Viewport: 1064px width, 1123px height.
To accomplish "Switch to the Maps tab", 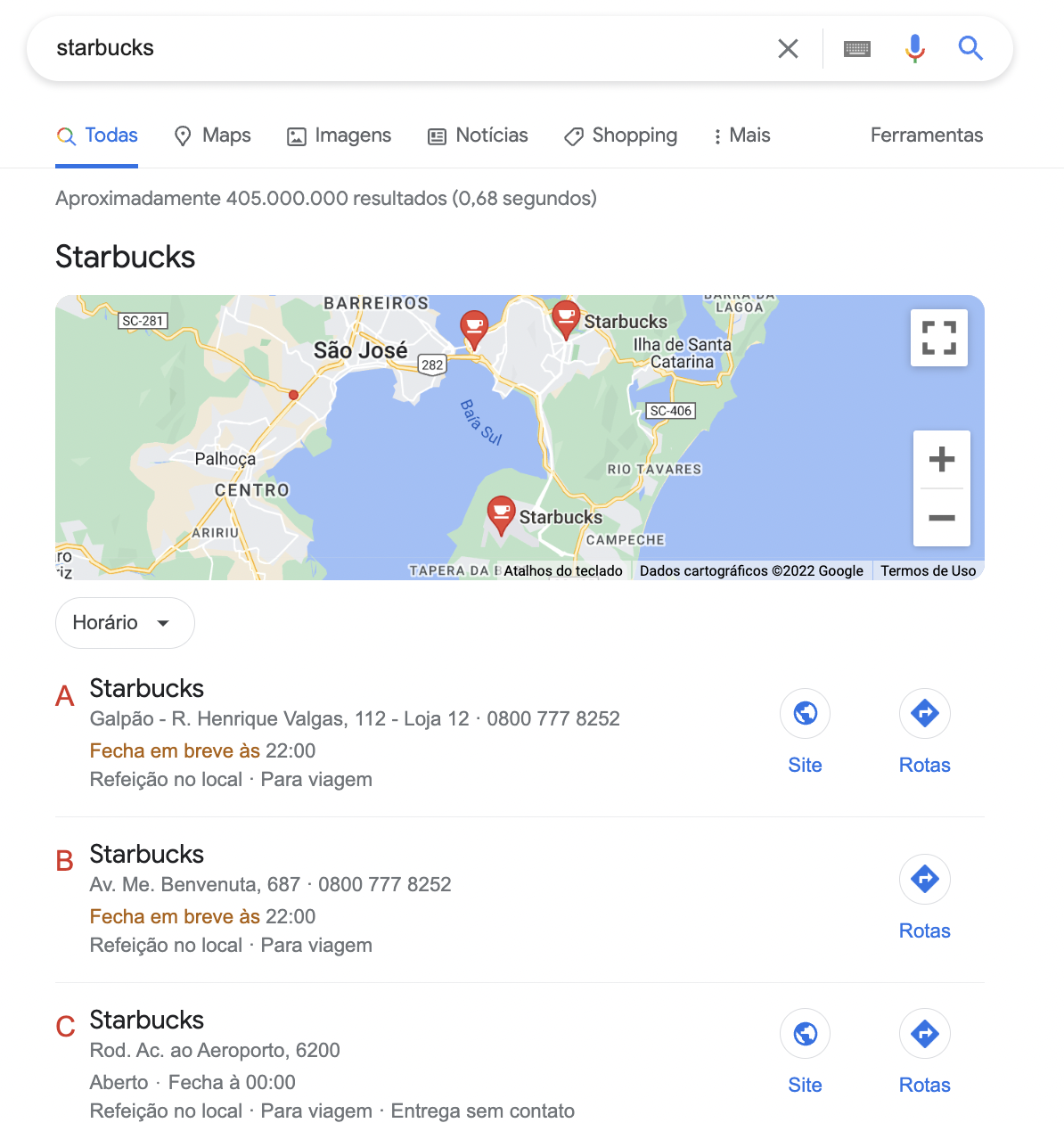I will click(x=213, y=135).
